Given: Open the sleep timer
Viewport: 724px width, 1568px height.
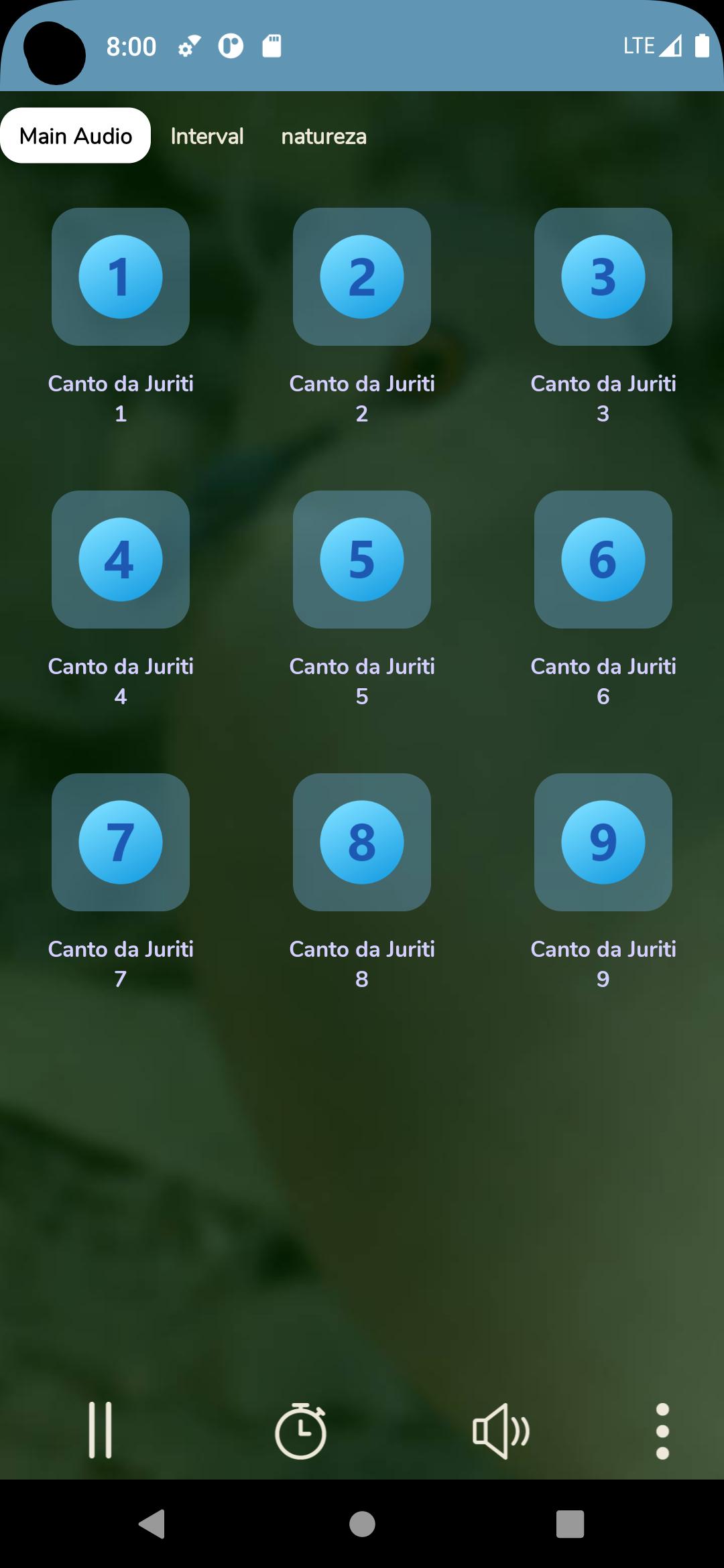Looking at the screenshot, I should tap(300, 1430).
